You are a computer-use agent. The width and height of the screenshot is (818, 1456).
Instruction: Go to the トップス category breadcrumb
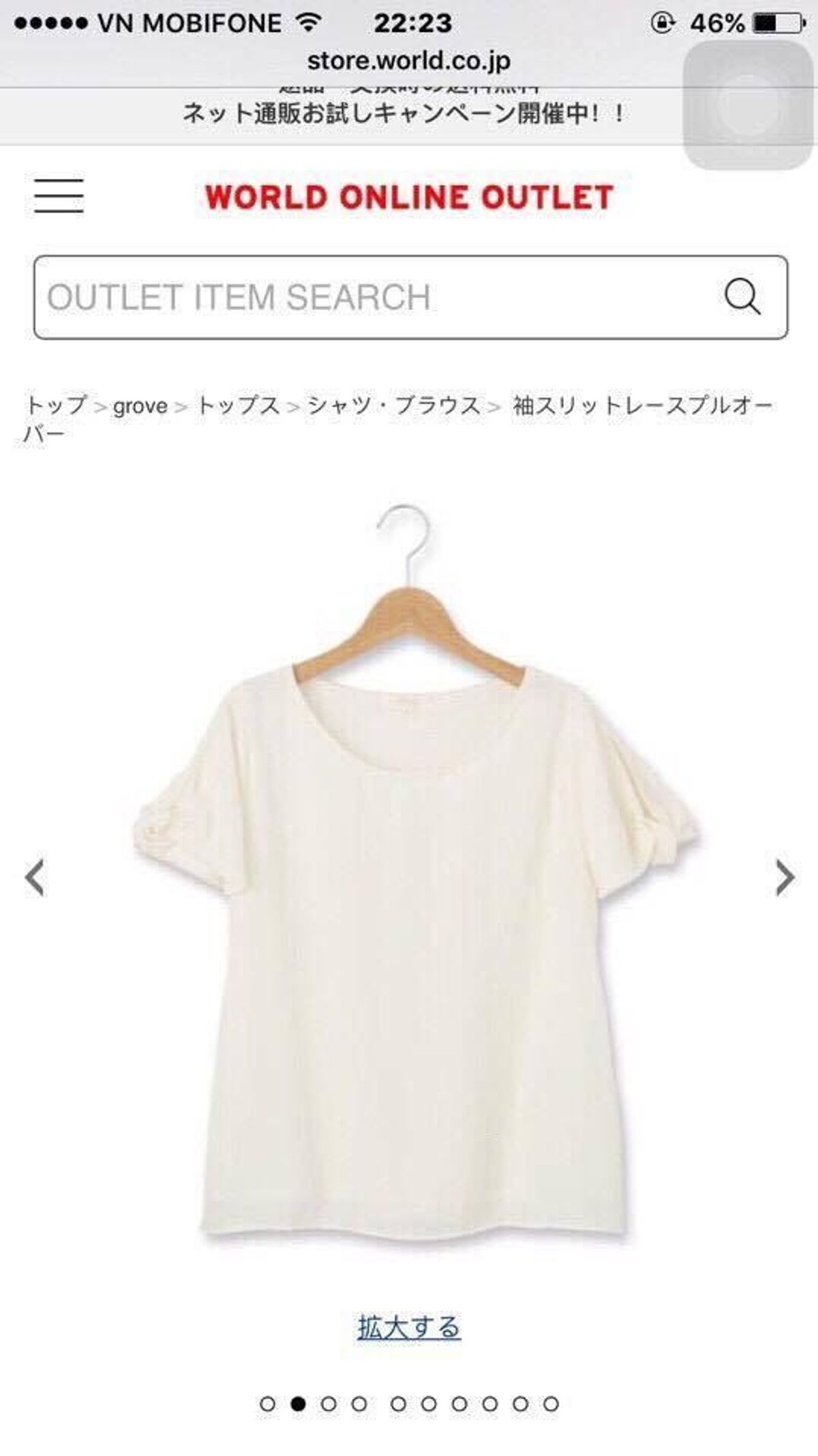(238, 406)
